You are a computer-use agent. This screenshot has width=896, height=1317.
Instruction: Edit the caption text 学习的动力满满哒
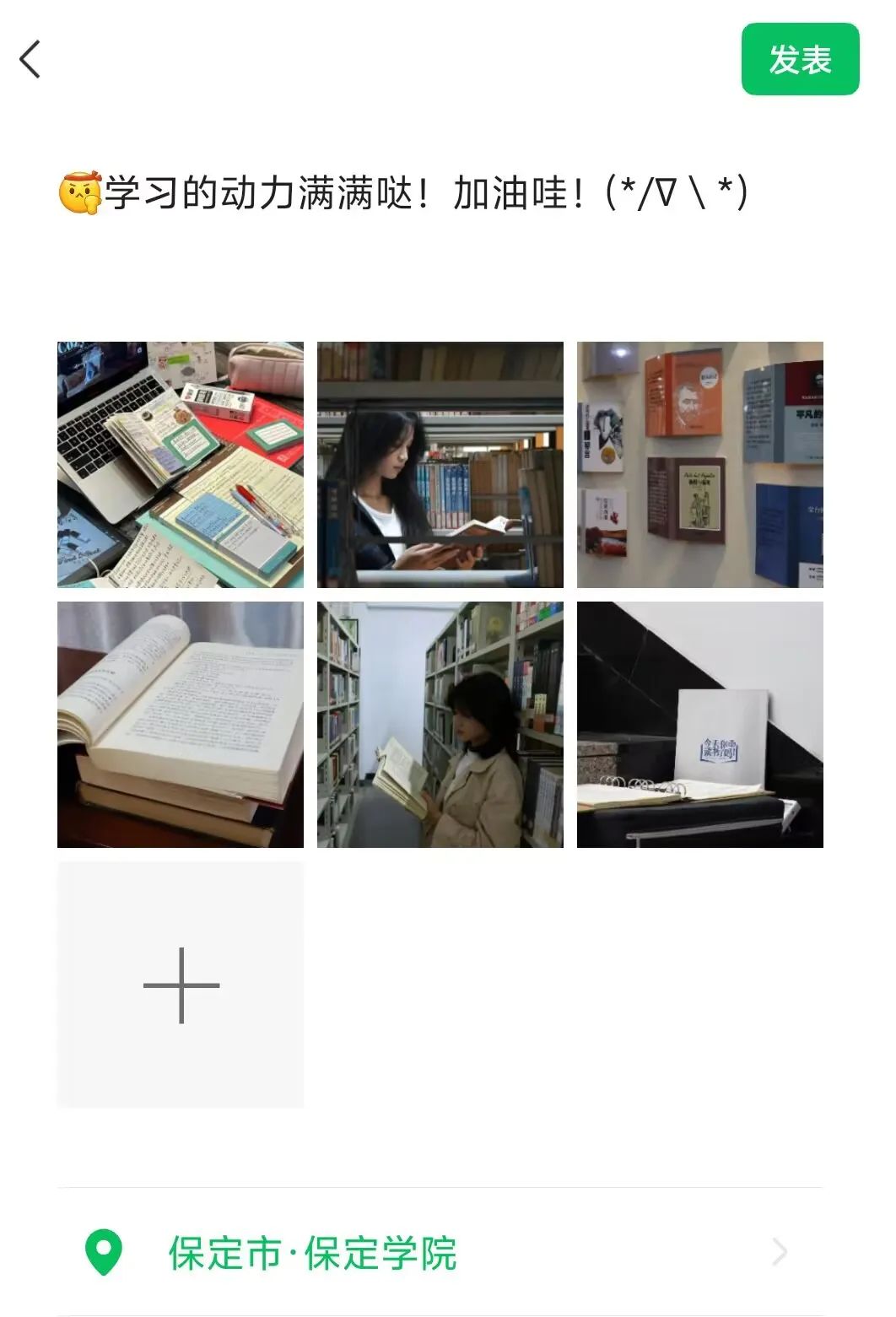point(405,193)
